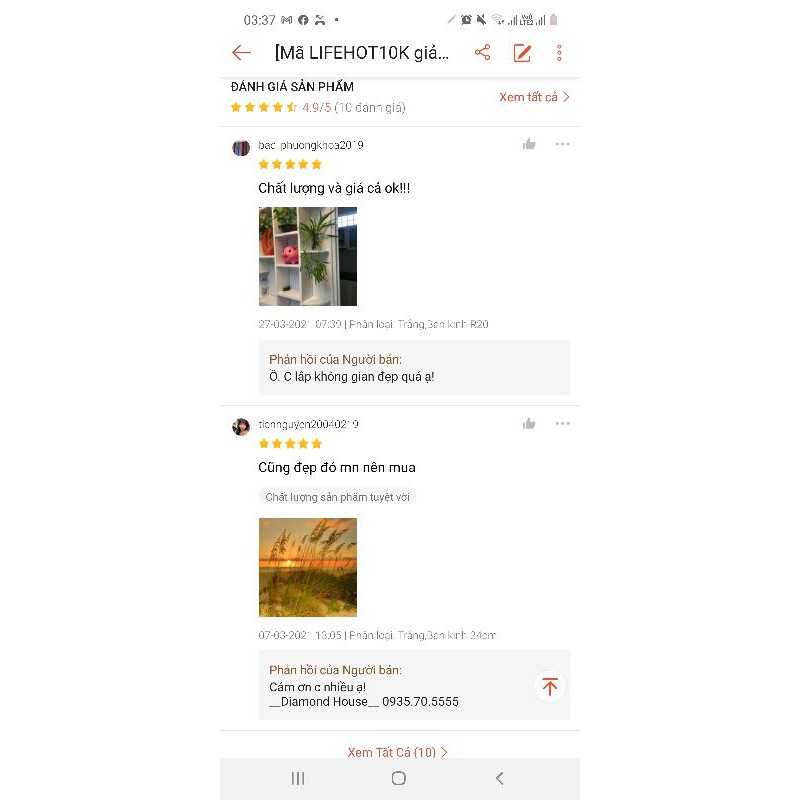Jump back to the top of the page
The width and height of the screenshot is (800, 800).
click(x=550, y=686)
